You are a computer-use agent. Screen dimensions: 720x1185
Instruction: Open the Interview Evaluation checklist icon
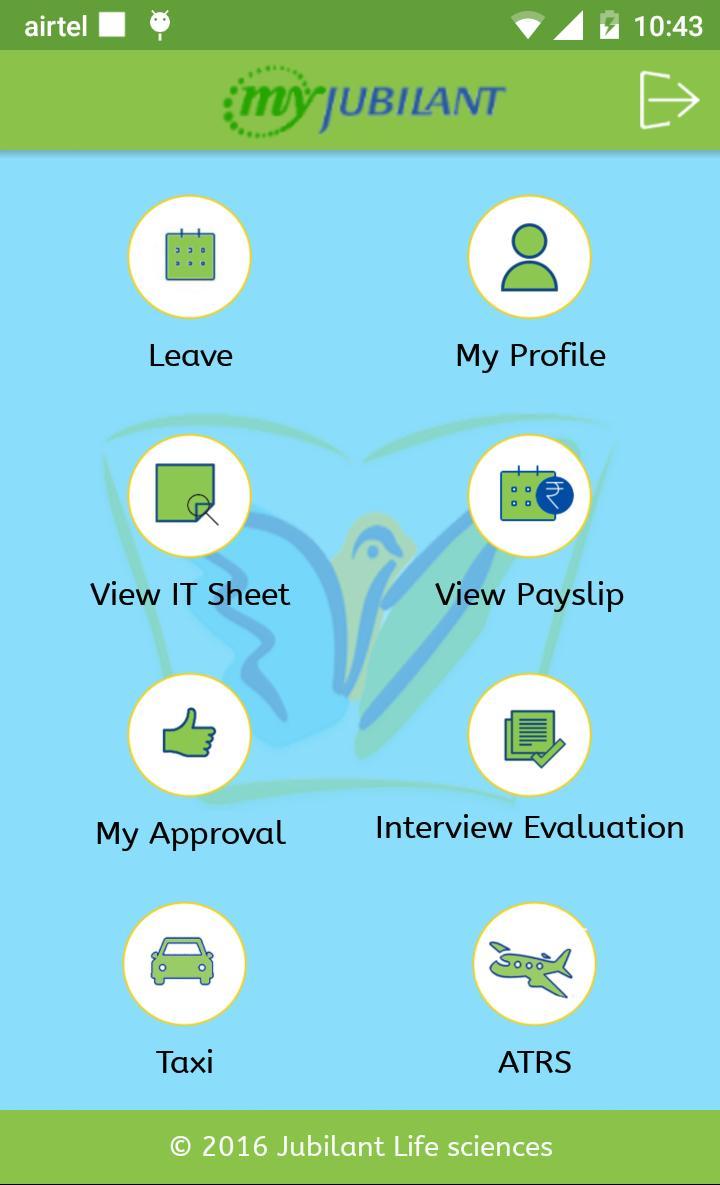pyautogui.click(x=530, y=734)
